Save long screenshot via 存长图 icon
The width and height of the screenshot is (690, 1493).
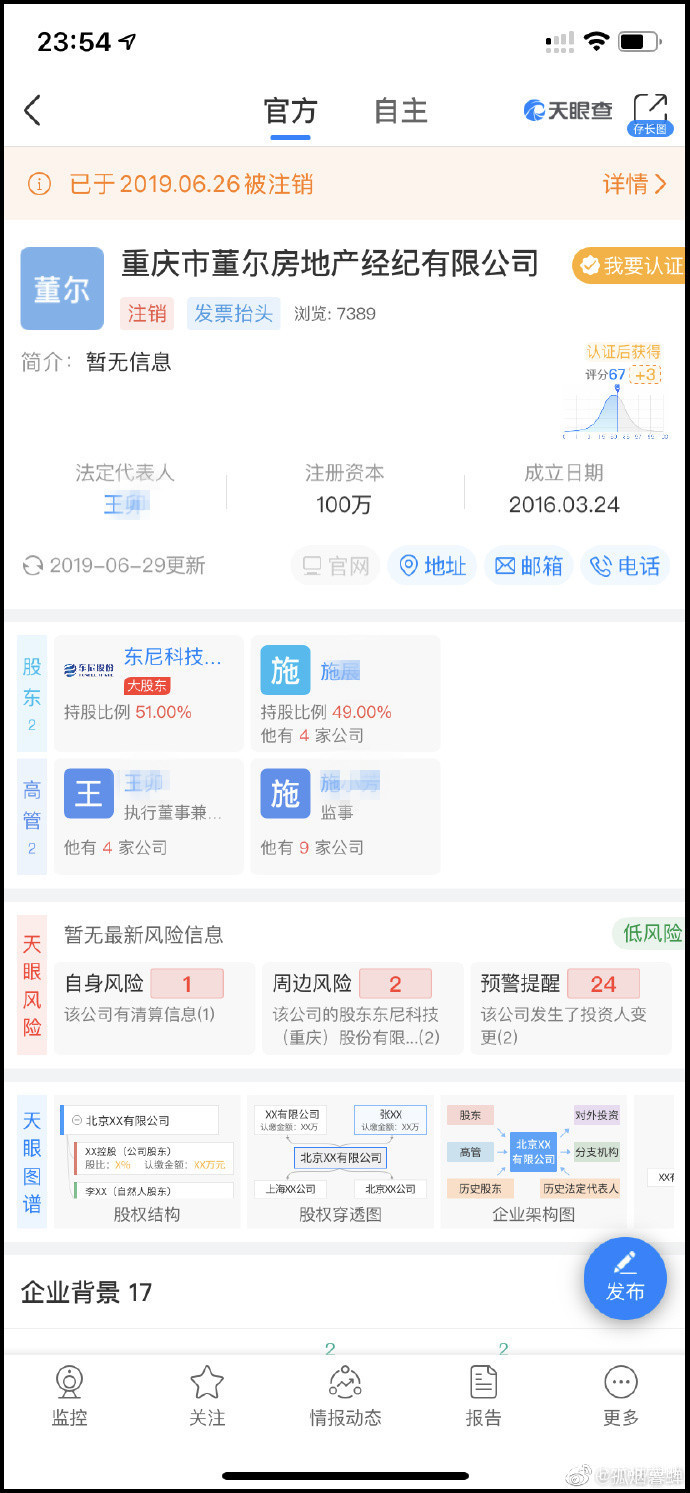[x=650, y=114]
